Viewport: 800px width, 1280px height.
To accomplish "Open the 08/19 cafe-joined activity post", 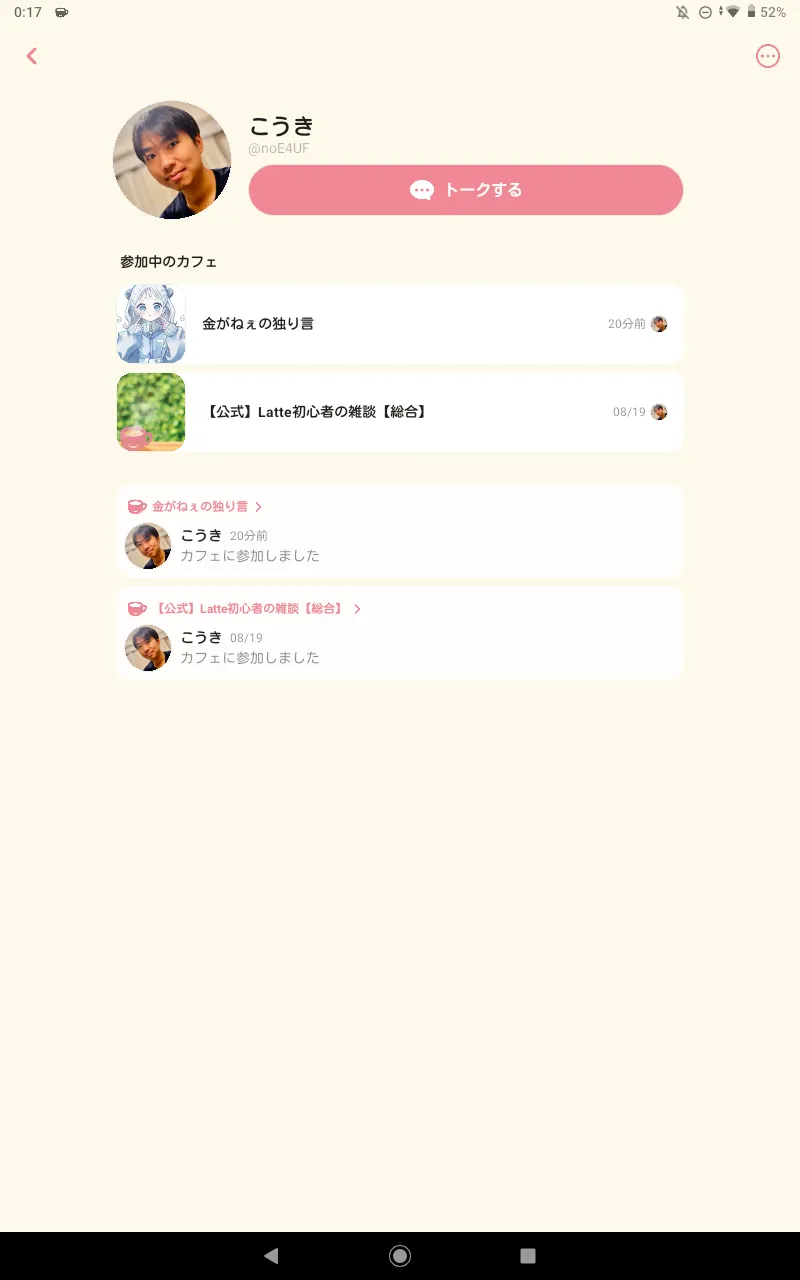I will pyautogui.click(x=400, y=649).
